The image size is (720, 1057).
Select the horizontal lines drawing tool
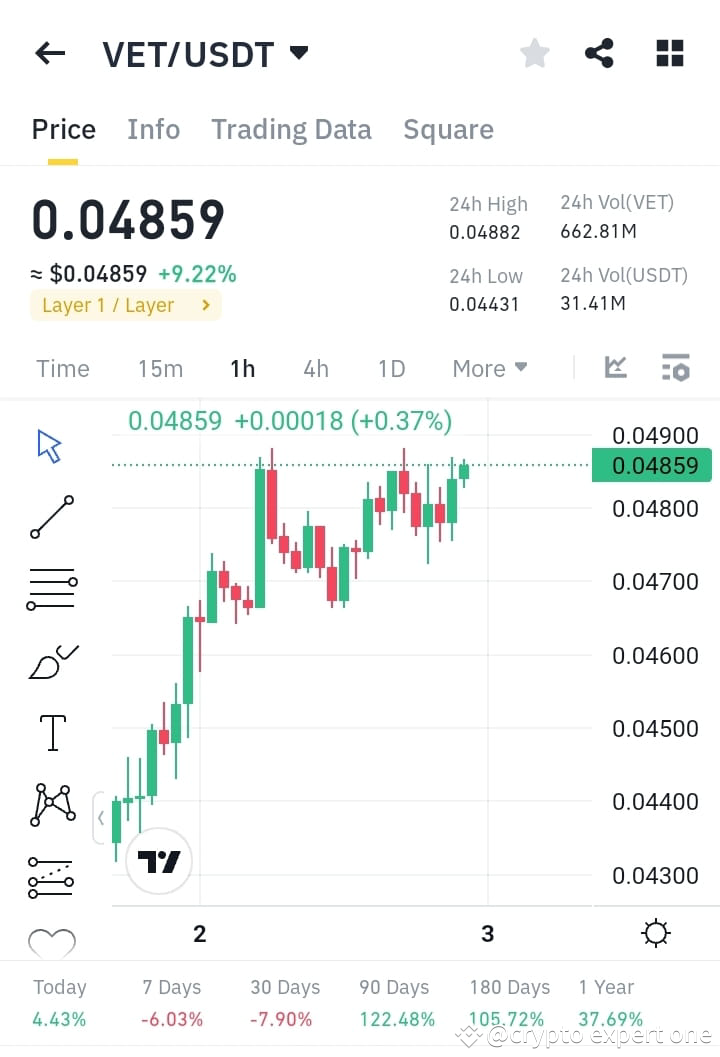[x=51, y=588]
